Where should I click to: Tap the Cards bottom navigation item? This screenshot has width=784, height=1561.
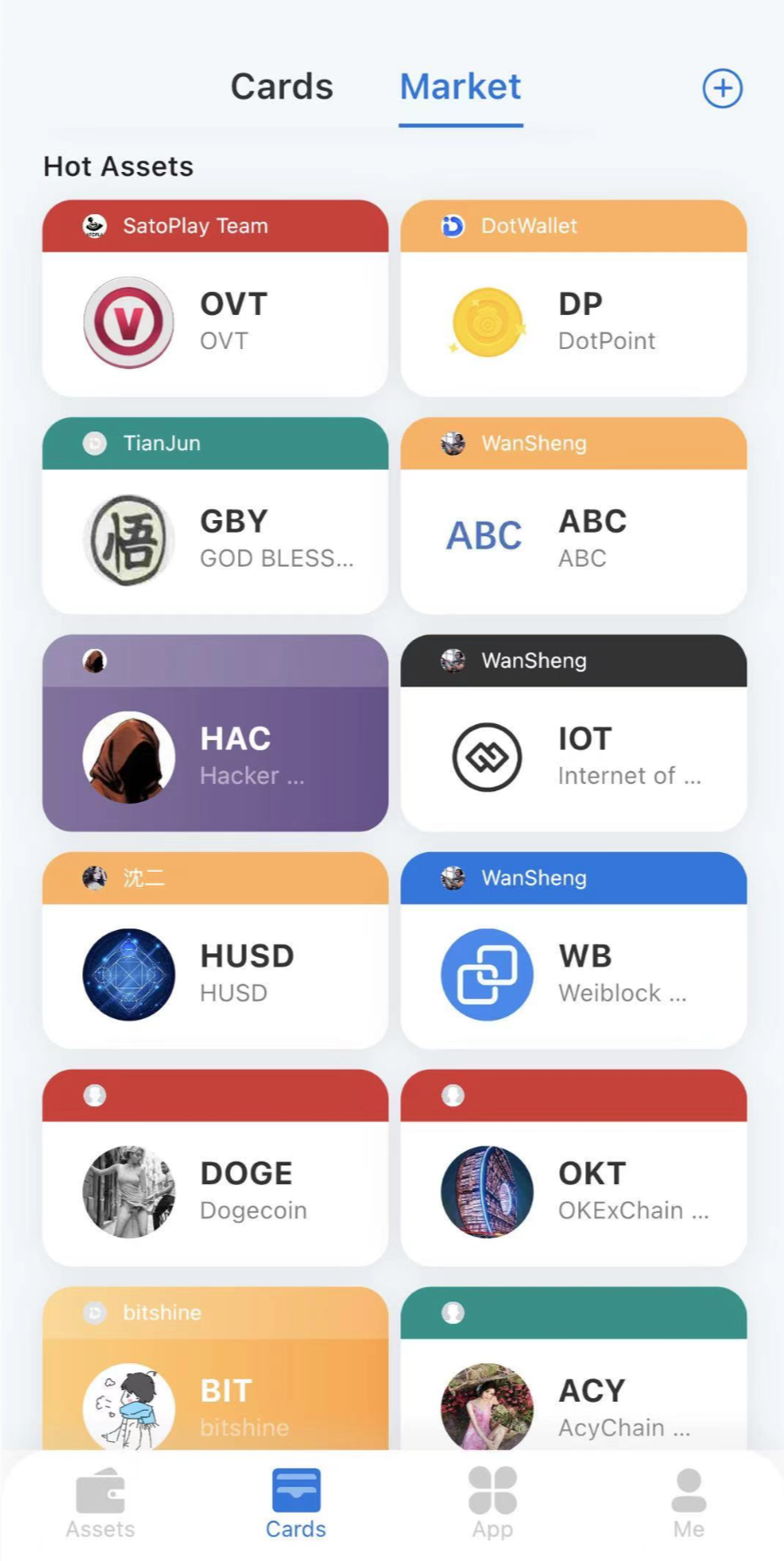[x=295, y=1504]
